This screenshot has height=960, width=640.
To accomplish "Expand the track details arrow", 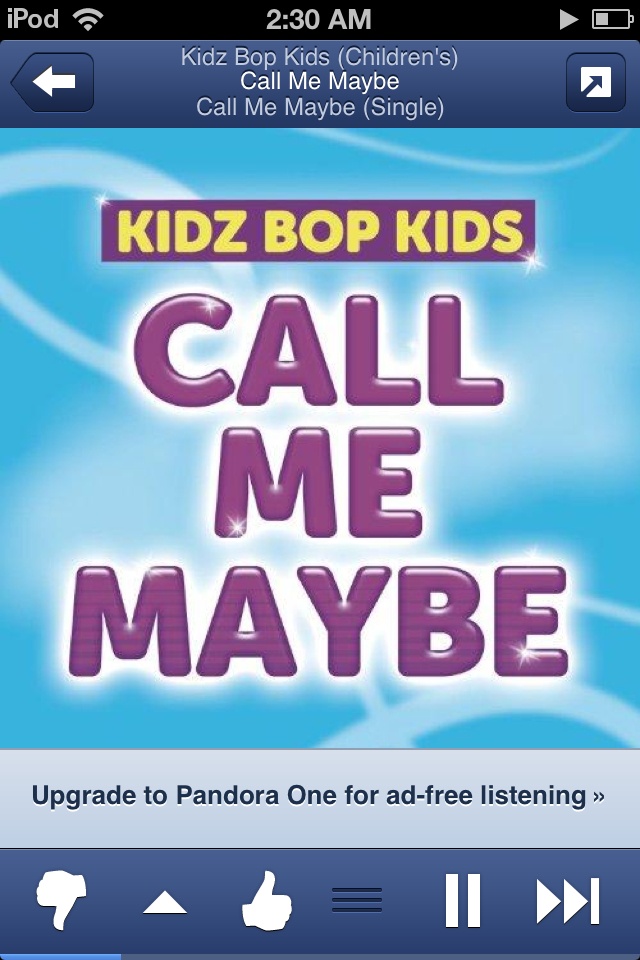I will point(165,903).
